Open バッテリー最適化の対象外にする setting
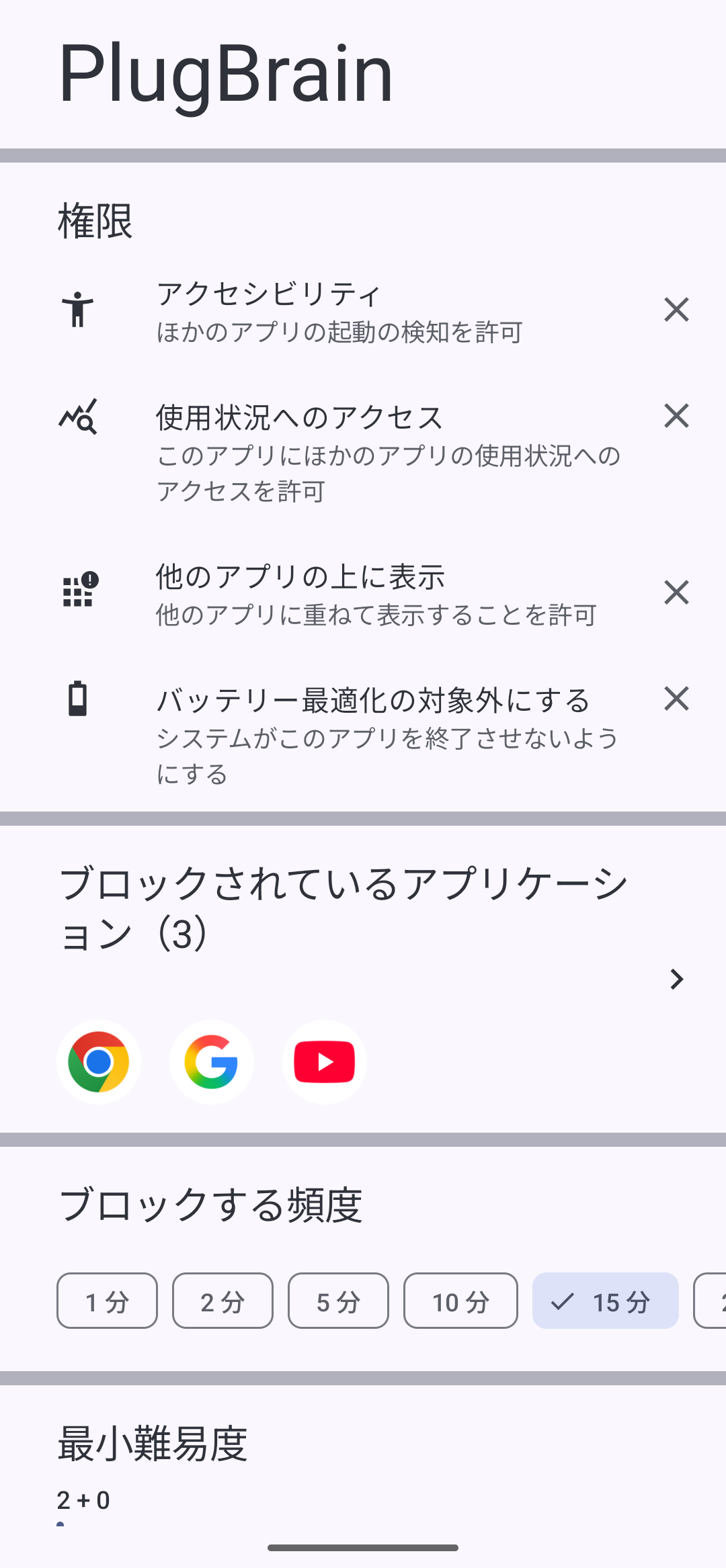This screenshot has width=726, height=1568. coord(363,735)
